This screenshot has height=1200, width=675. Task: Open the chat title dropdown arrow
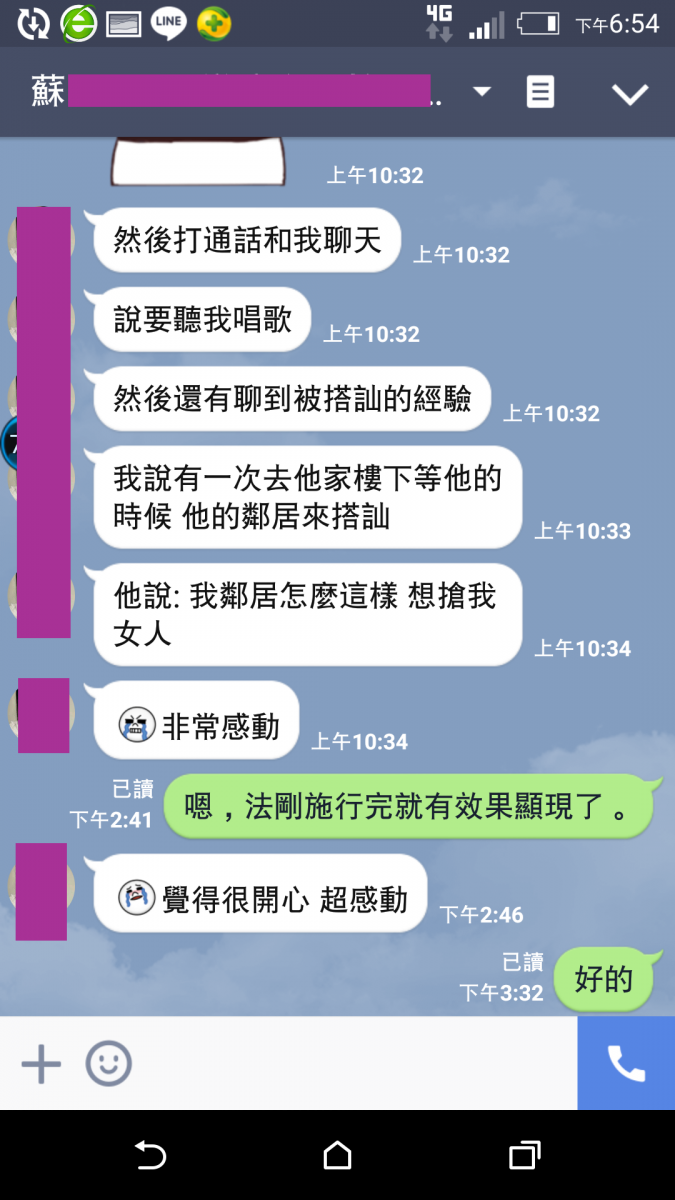482,92
